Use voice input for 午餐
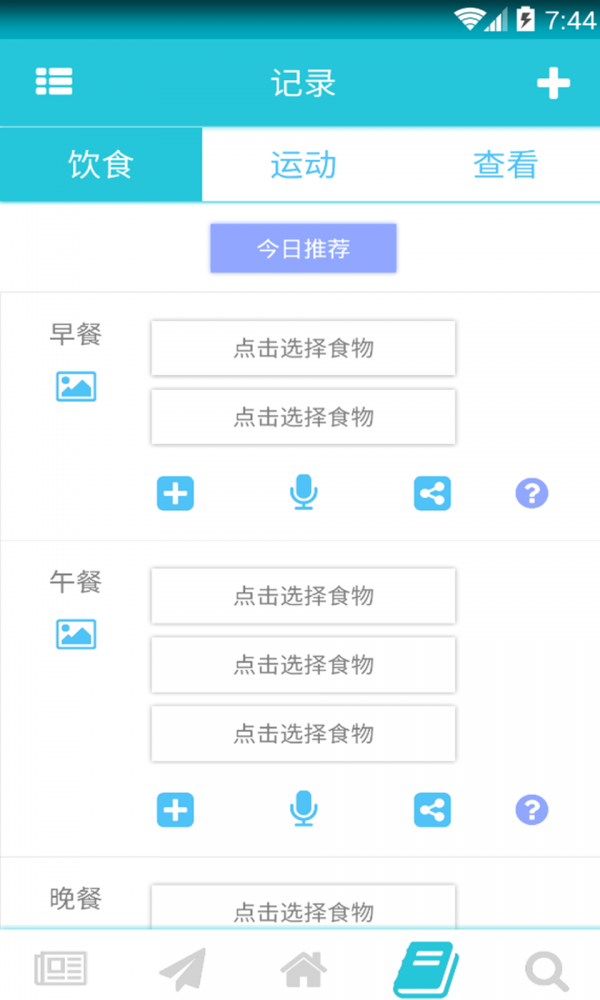Image resolution: width=600 pixels, height=1000 pixels. point(304,810)
